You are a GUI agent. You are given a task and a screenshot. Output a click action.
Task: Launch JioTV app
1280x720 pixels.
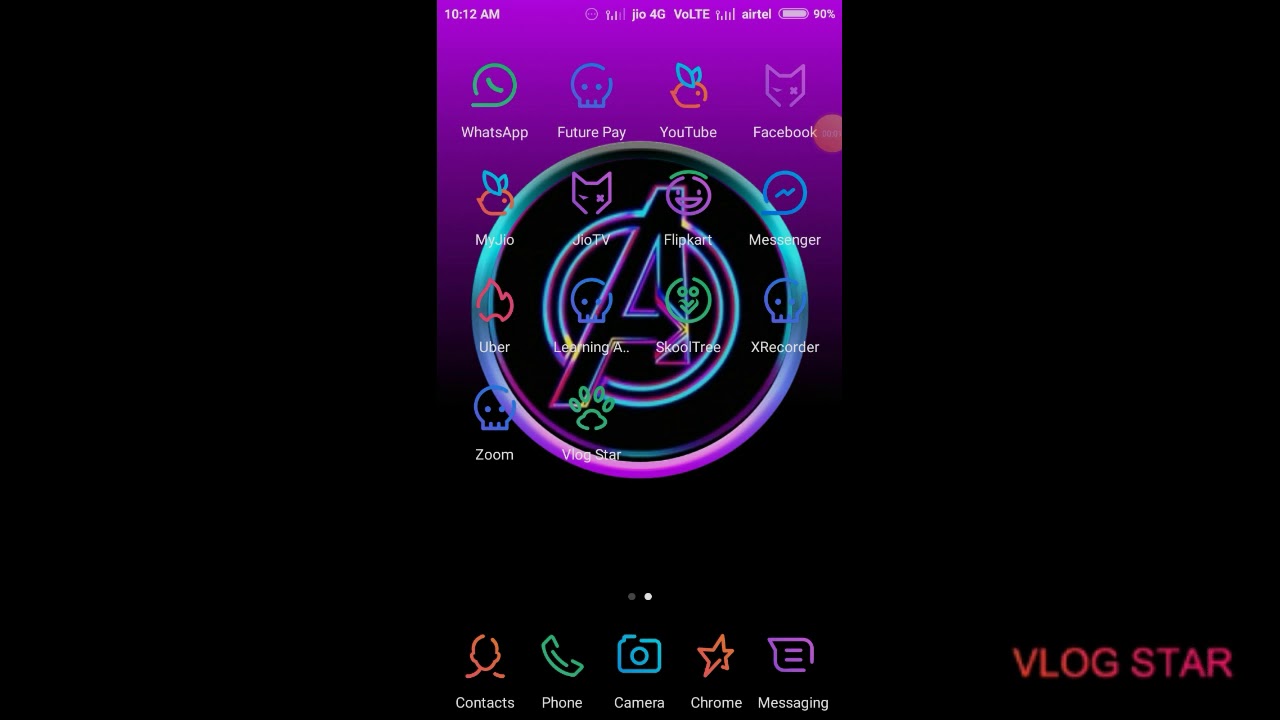[591, 195]
